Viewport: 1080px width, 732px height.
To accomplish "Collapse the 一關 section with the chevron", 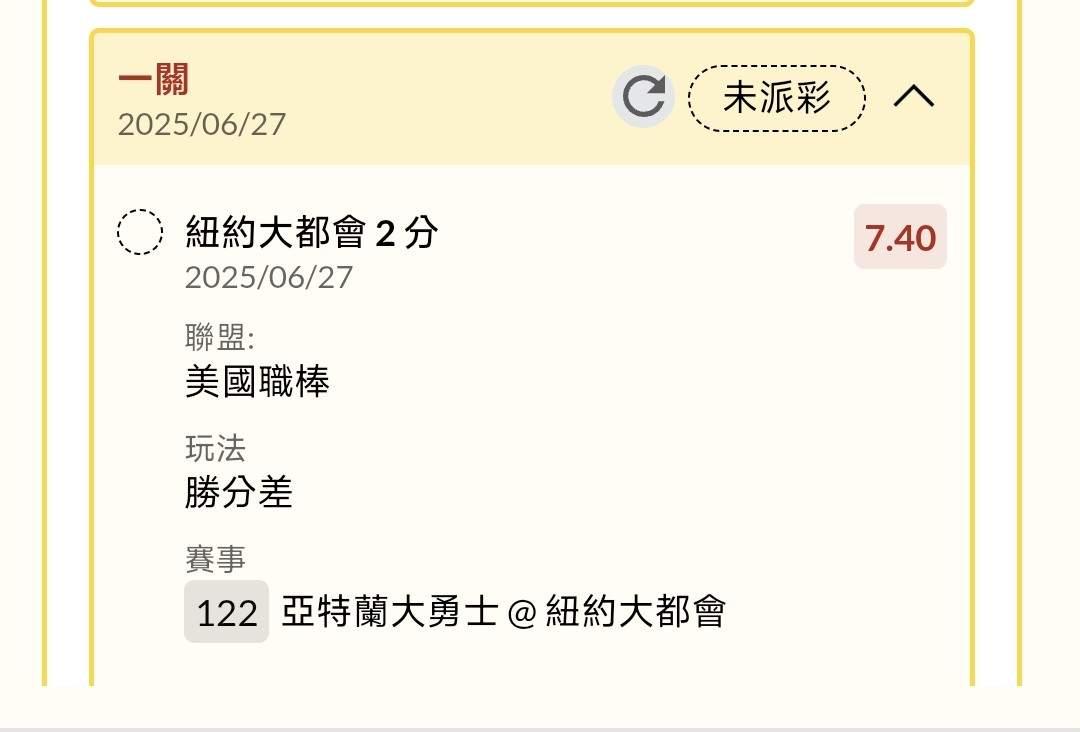I will 913,96.
